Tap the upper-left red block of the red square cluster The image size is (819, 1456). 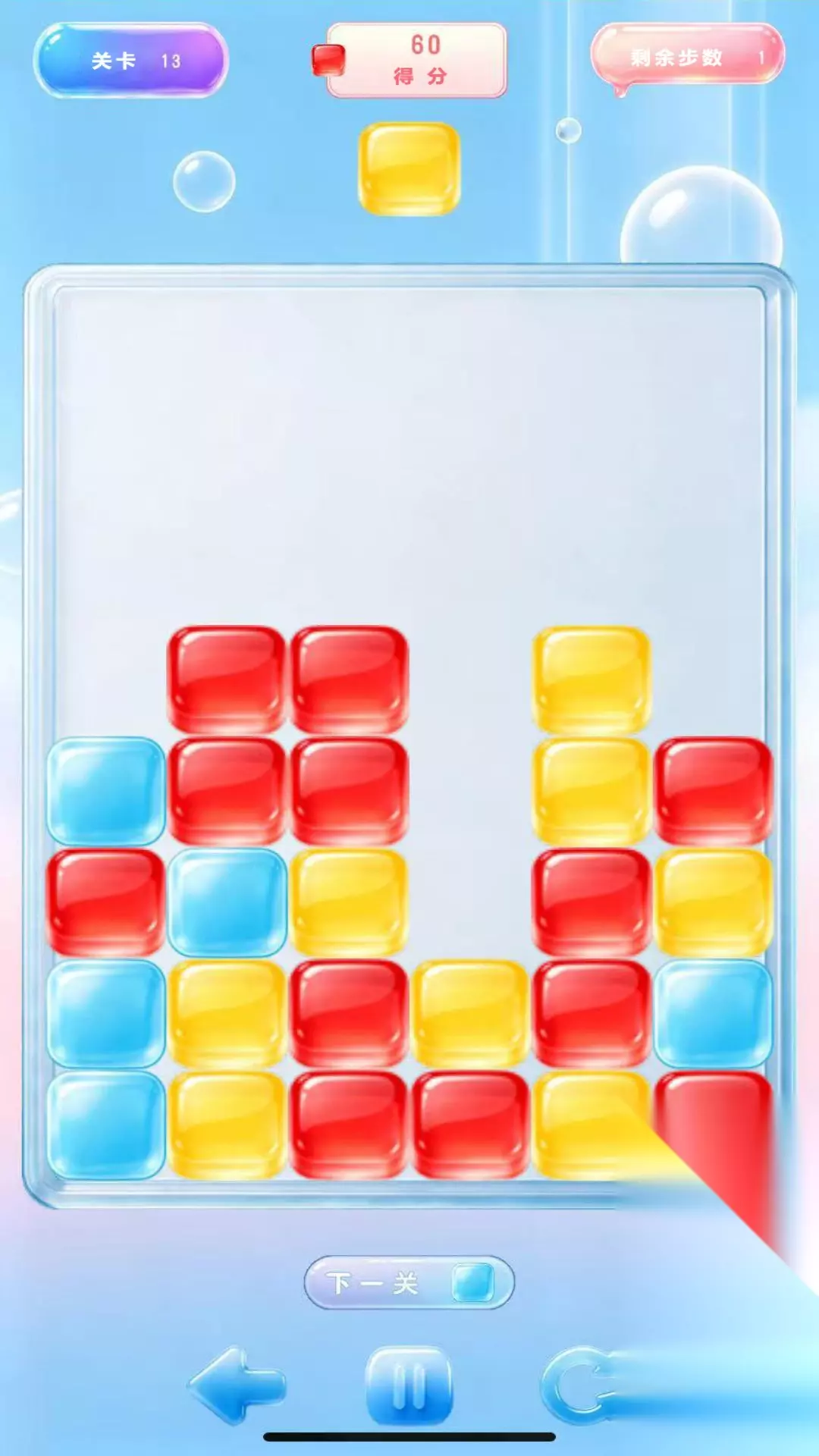(x=227, y=679)
